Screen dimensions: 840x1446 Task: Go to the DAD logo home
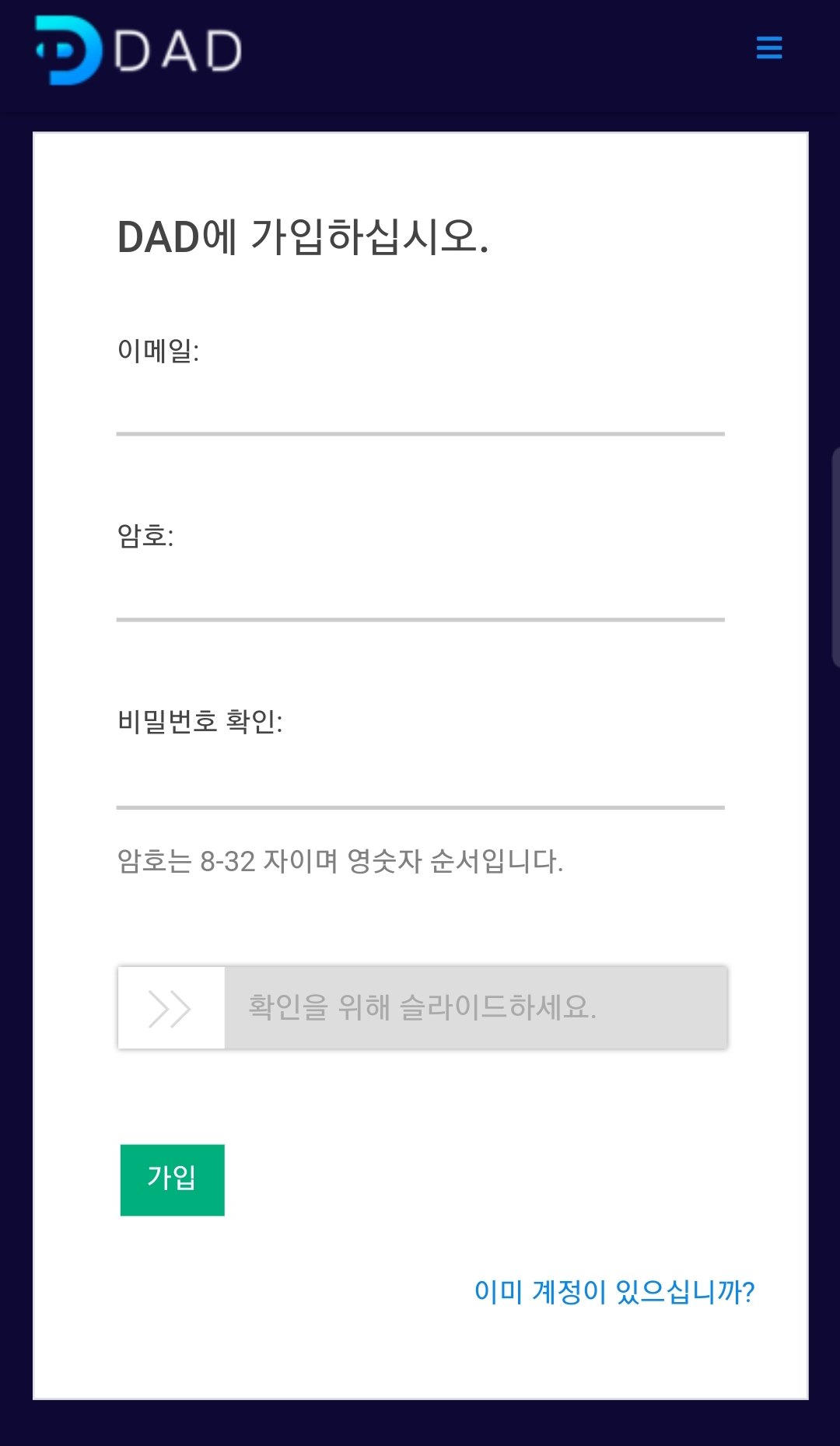[x=138, y=51]
